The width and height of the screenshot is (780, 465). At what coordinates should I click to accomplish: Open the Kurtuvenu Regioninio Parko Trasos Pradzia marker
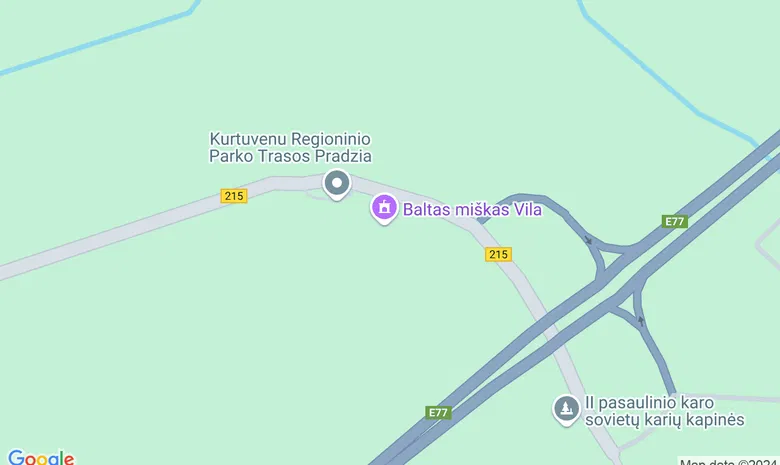(337, 184)
